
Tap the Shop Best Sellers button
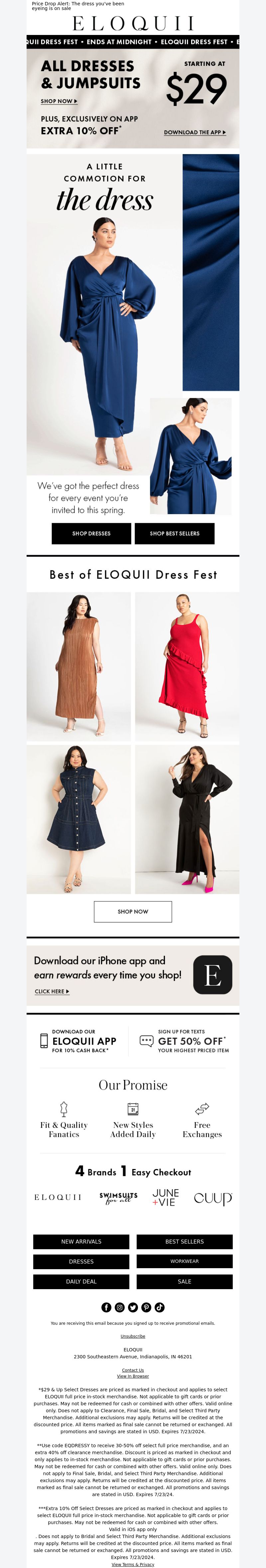pyautogui.click(x=175, y=533)
